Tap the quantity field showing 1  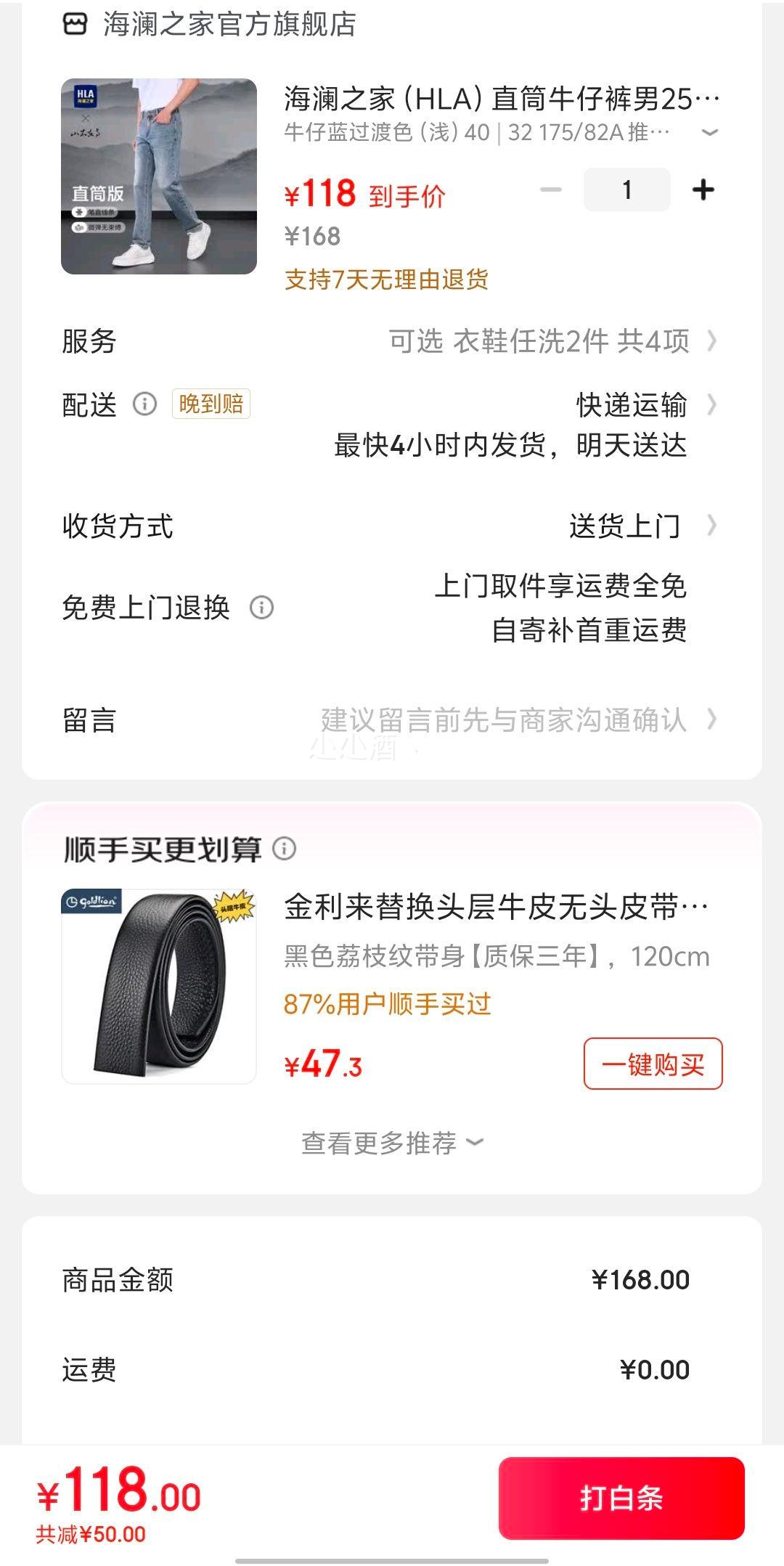[627, 190]
